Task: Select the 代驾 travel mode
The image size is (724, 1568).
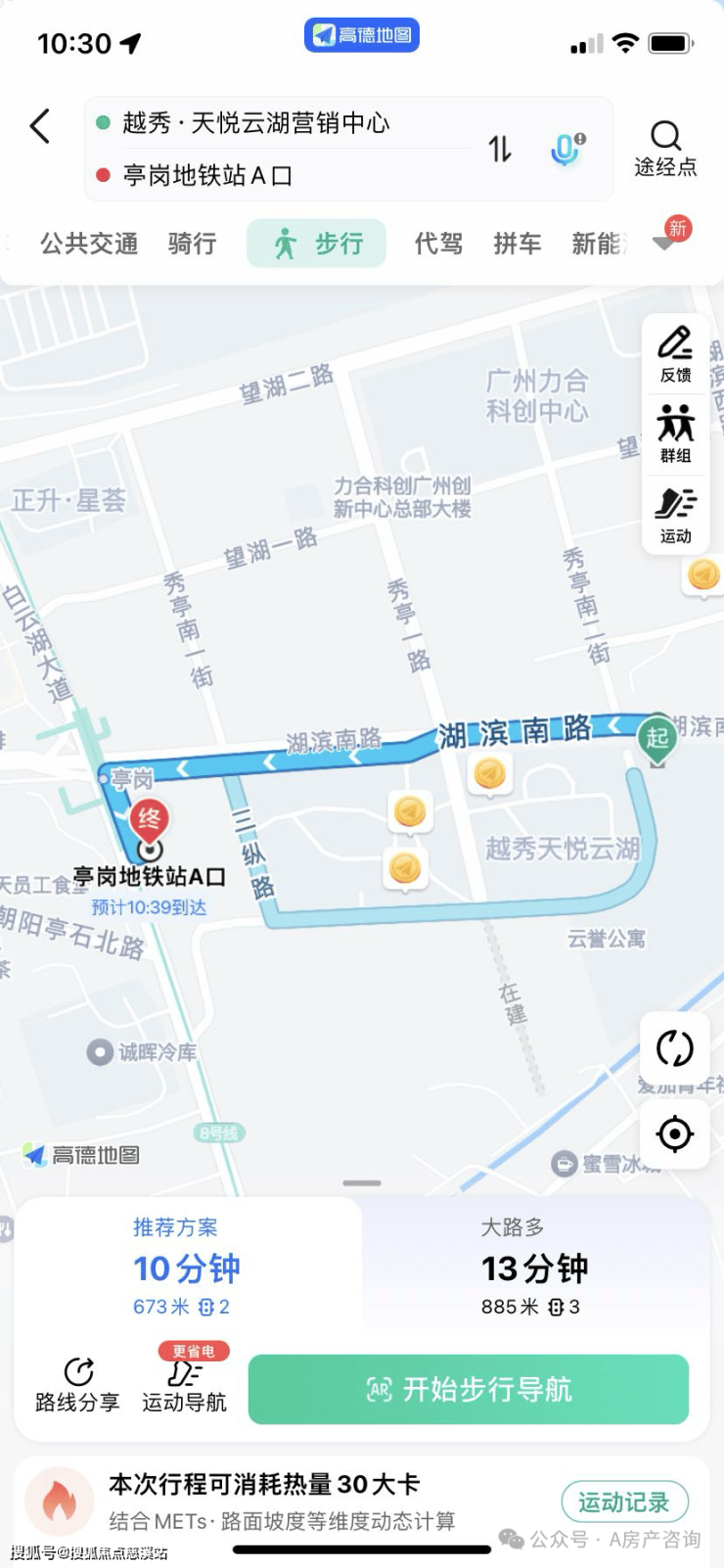Action: [x=438, y=244]
